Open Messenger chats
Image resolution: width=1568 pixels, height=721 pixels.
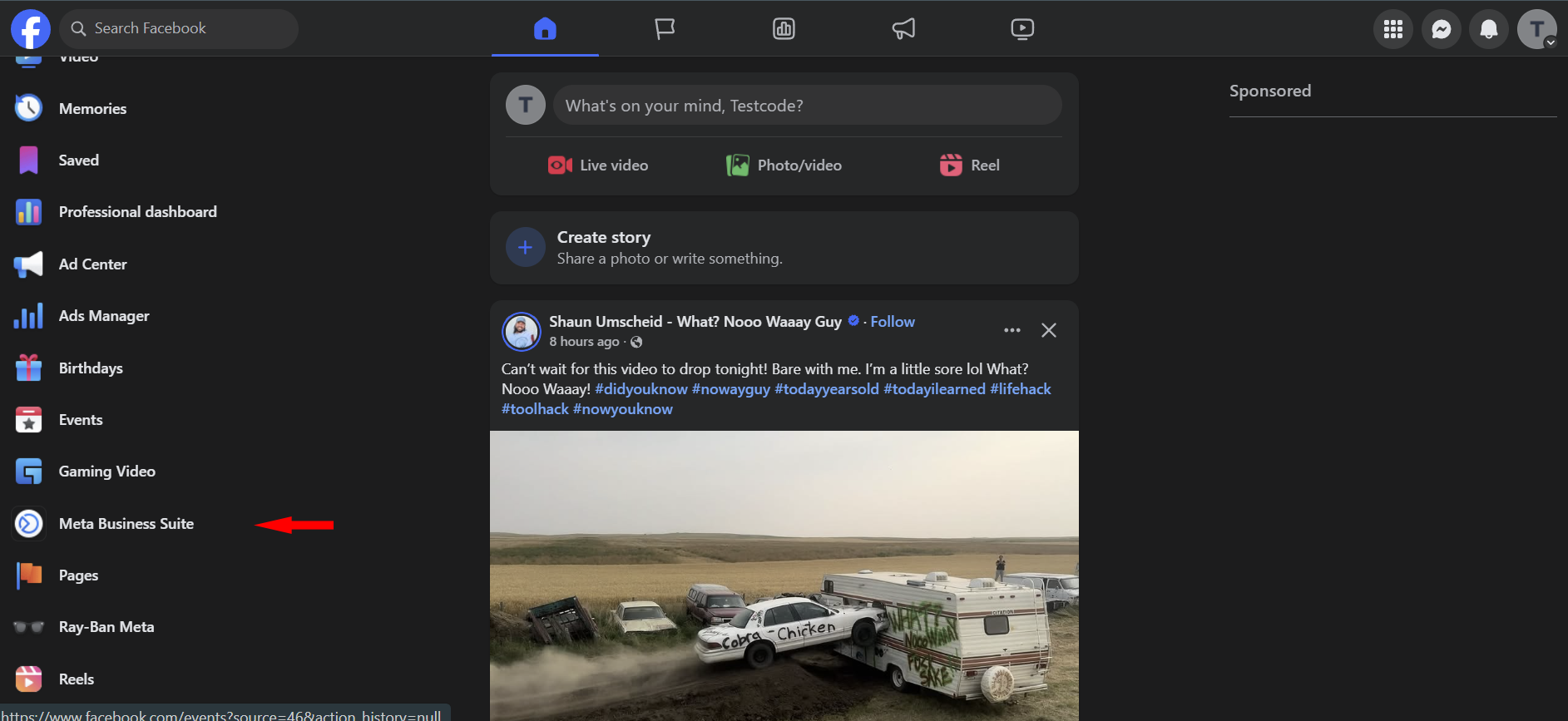pyautogui.click(x=1441, y=30)
